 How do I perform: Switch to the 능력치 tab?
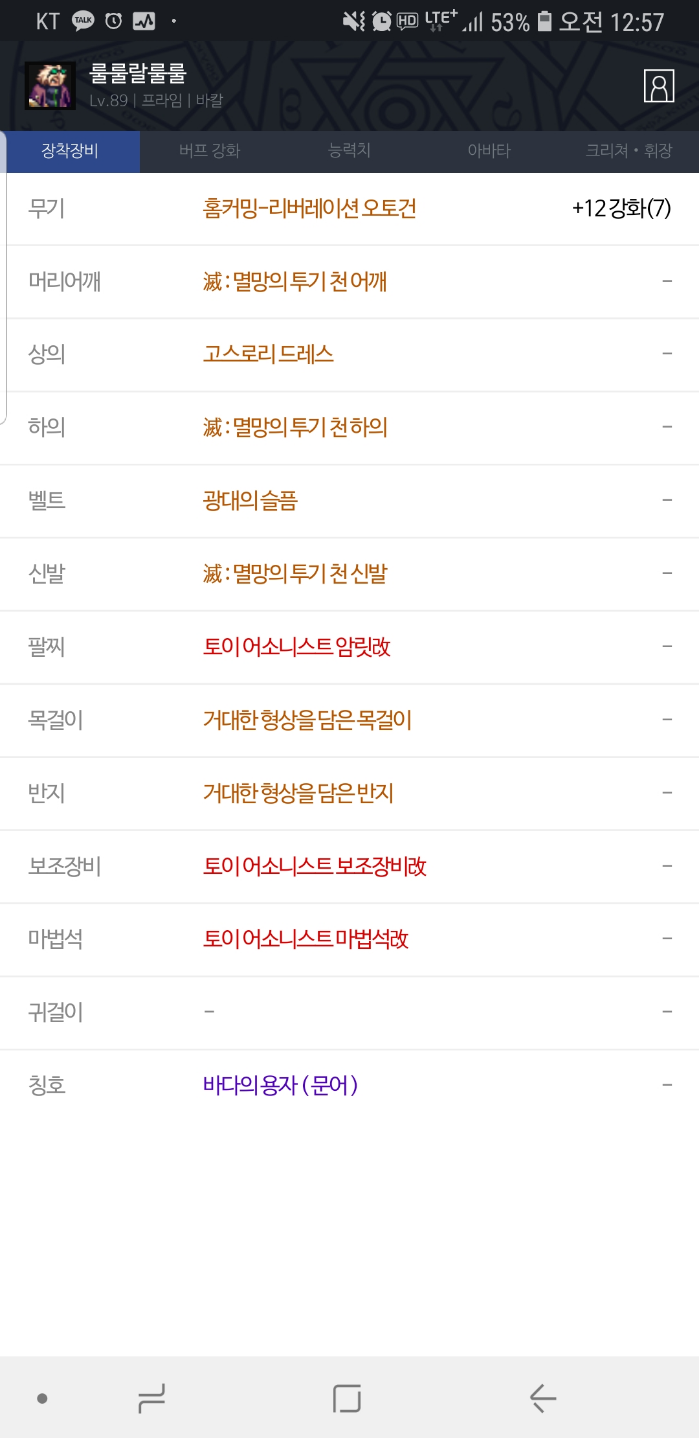click(x=349, y=151)
